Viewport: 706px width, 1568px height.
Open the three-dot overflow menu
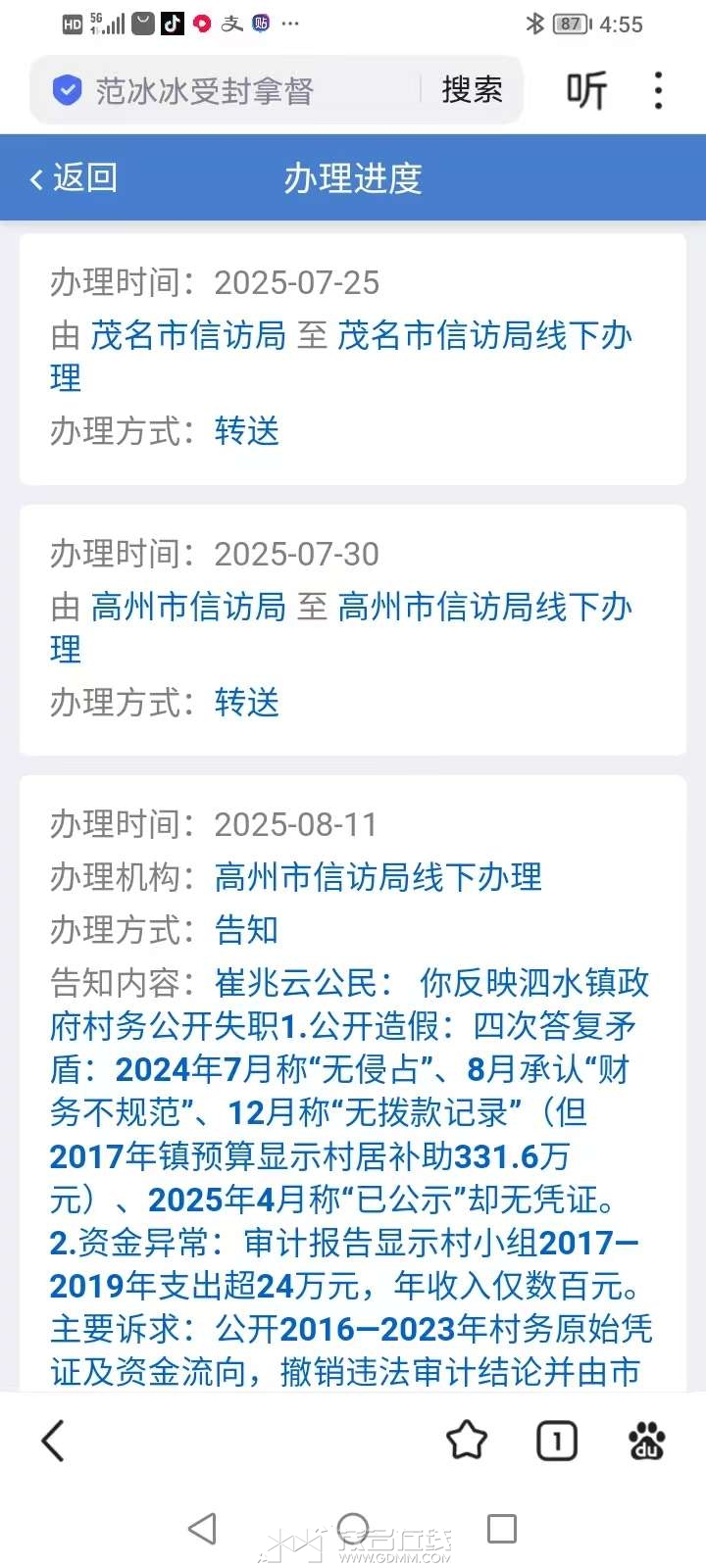point(658,91)
